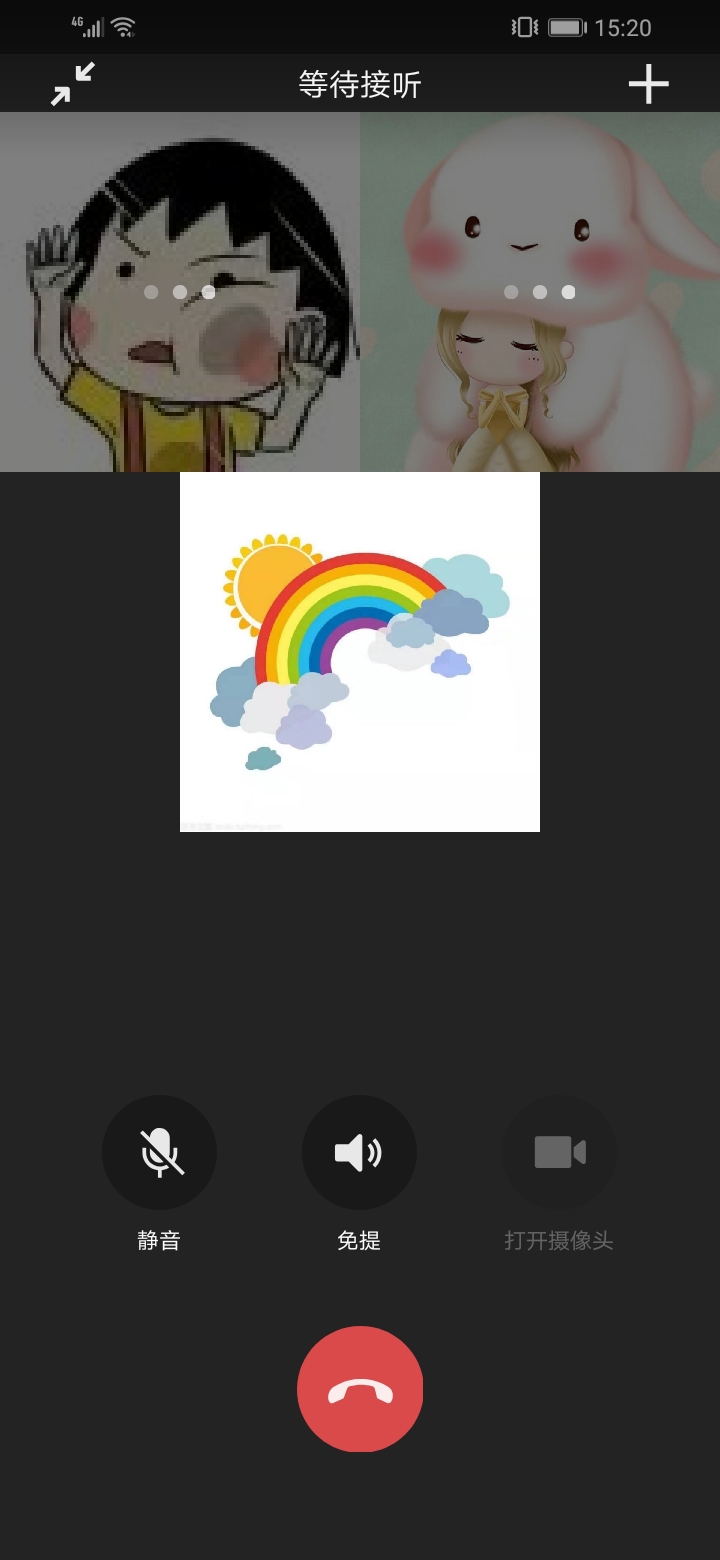Mute the microphone (静音)

click(159, 1153)
